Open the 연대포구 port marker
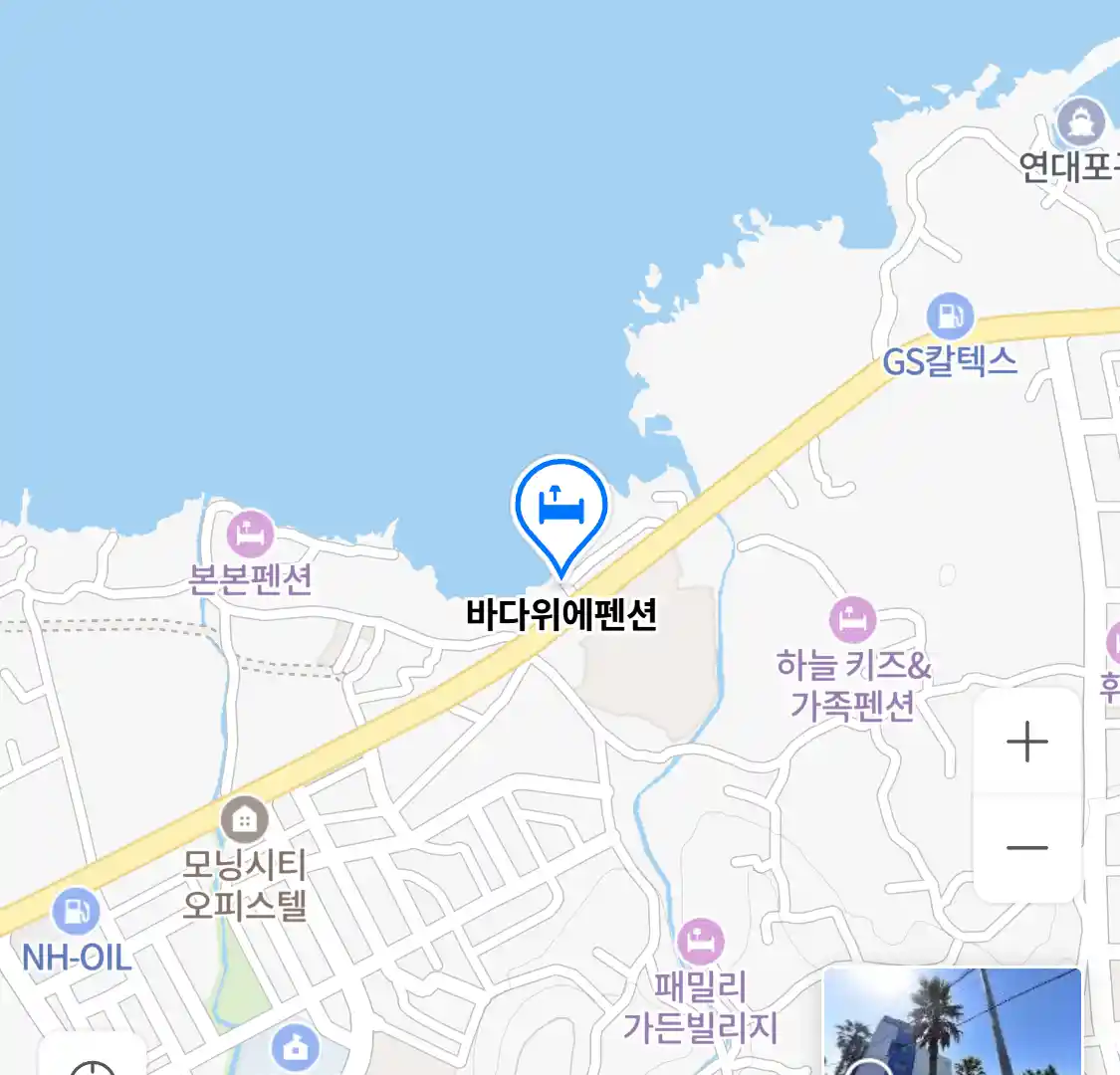The height and width of the screenshot is (1075, 1120). (1080, 122)
